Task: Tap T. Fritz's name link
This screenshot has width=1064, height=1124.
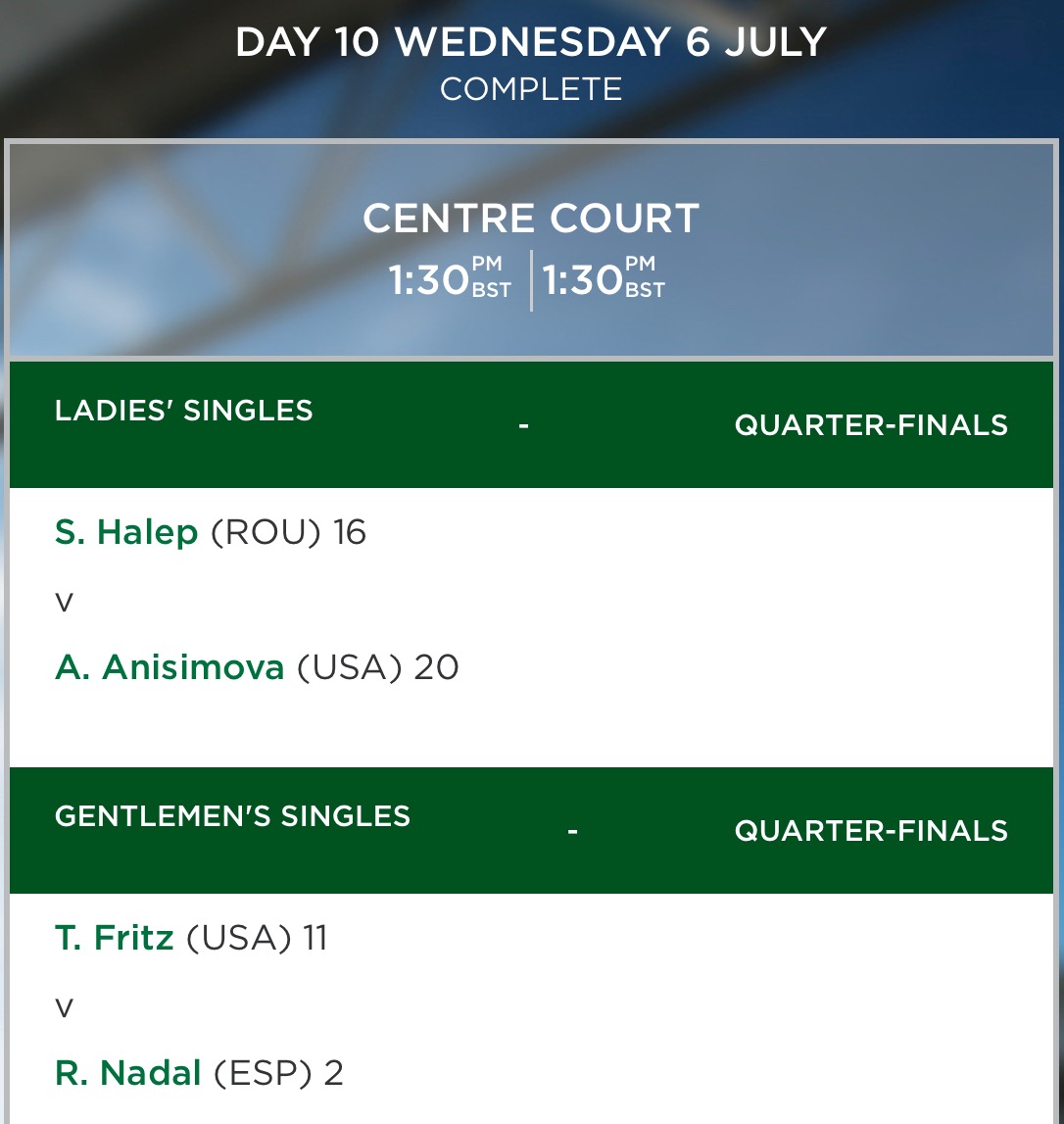Action: point(114,939)
